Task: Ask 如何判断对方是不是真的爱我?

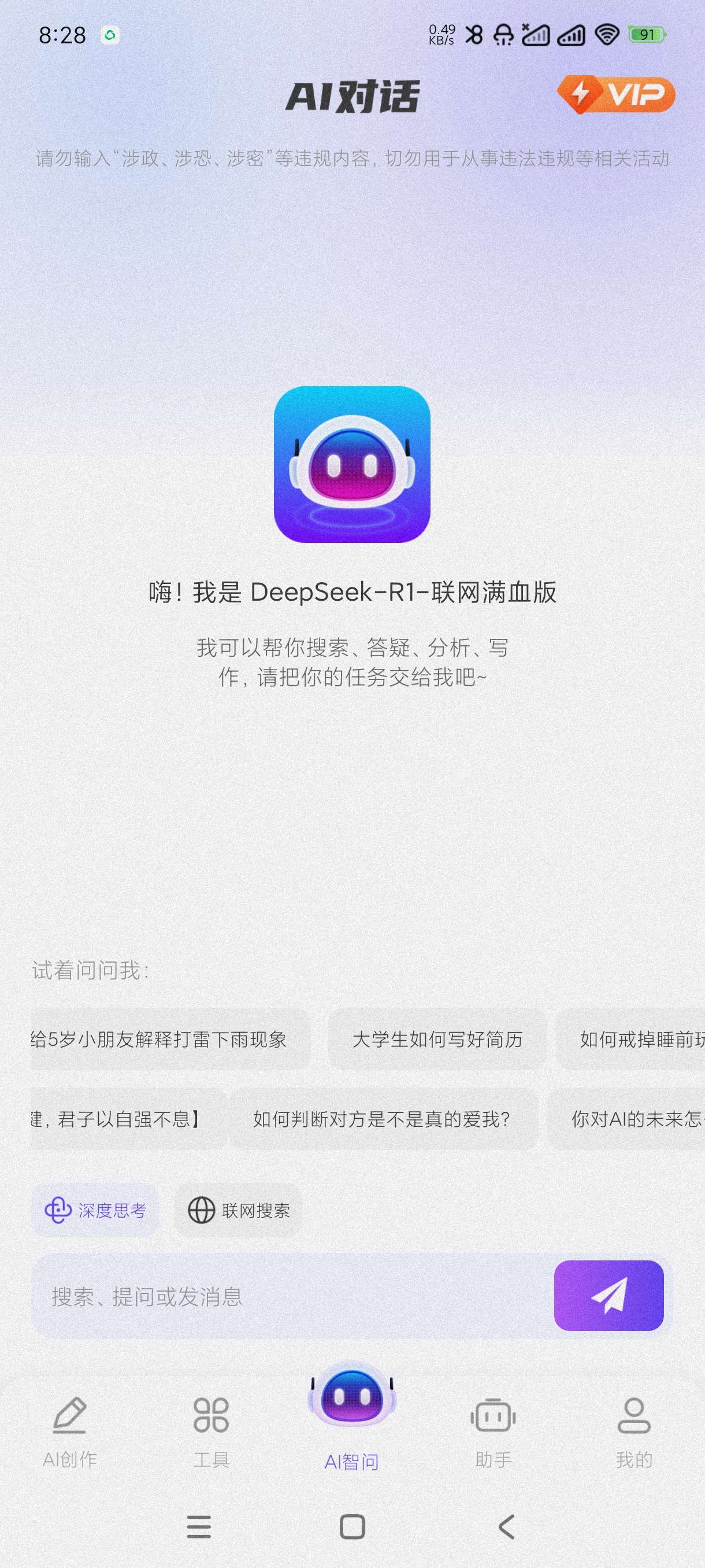Action: [382, 1118]
